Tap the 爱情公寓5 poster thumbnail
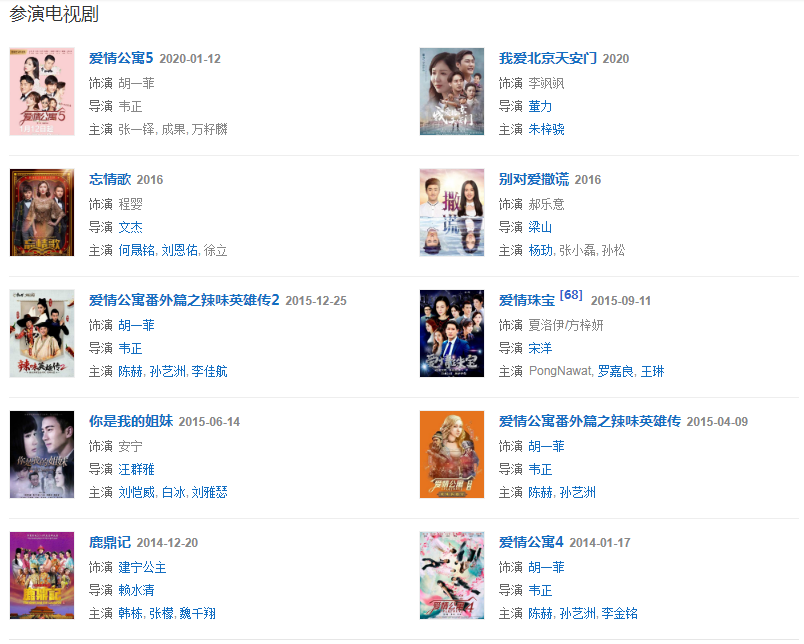 [x=42, y=92]
